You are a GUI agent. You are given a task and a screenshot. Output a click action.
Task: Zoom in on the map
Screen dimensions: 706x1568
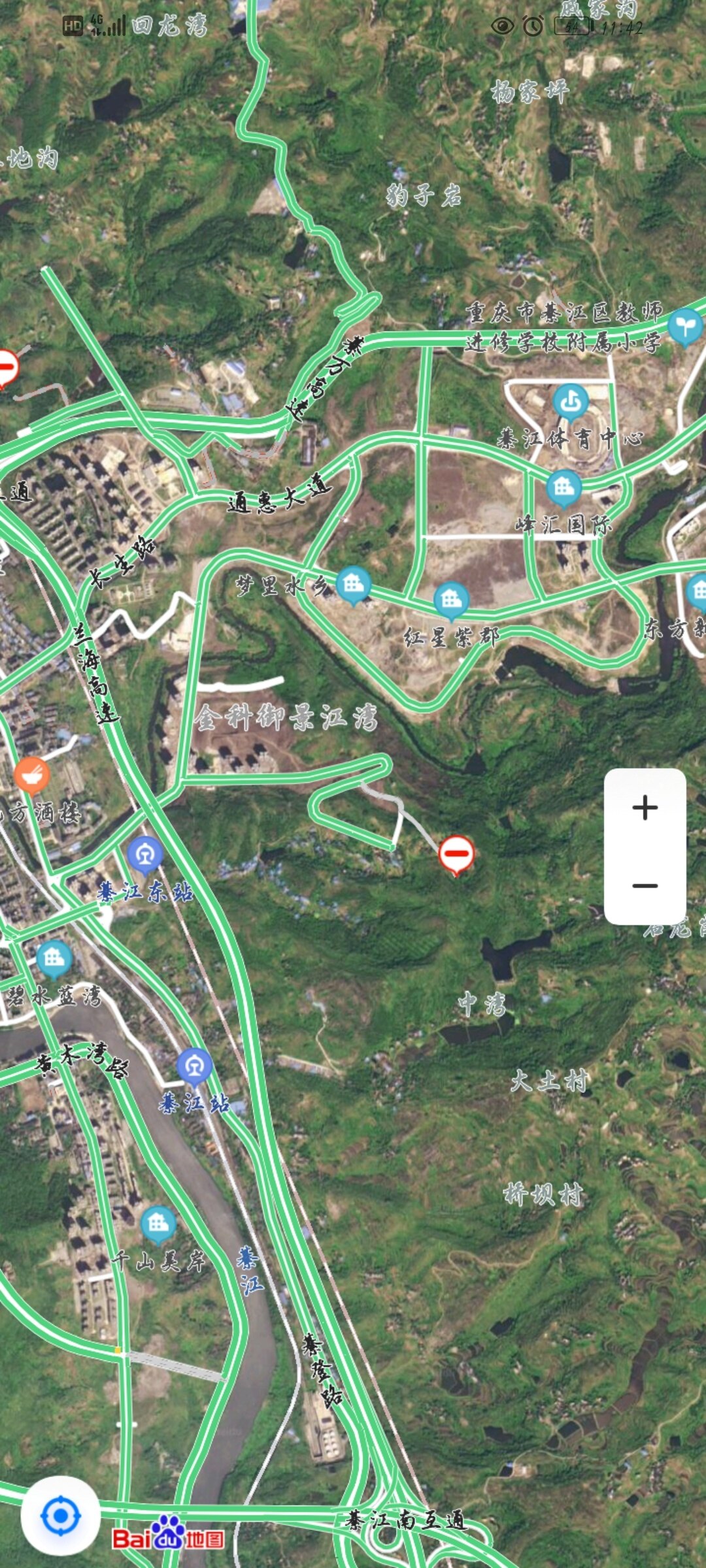tap(645, 808)
